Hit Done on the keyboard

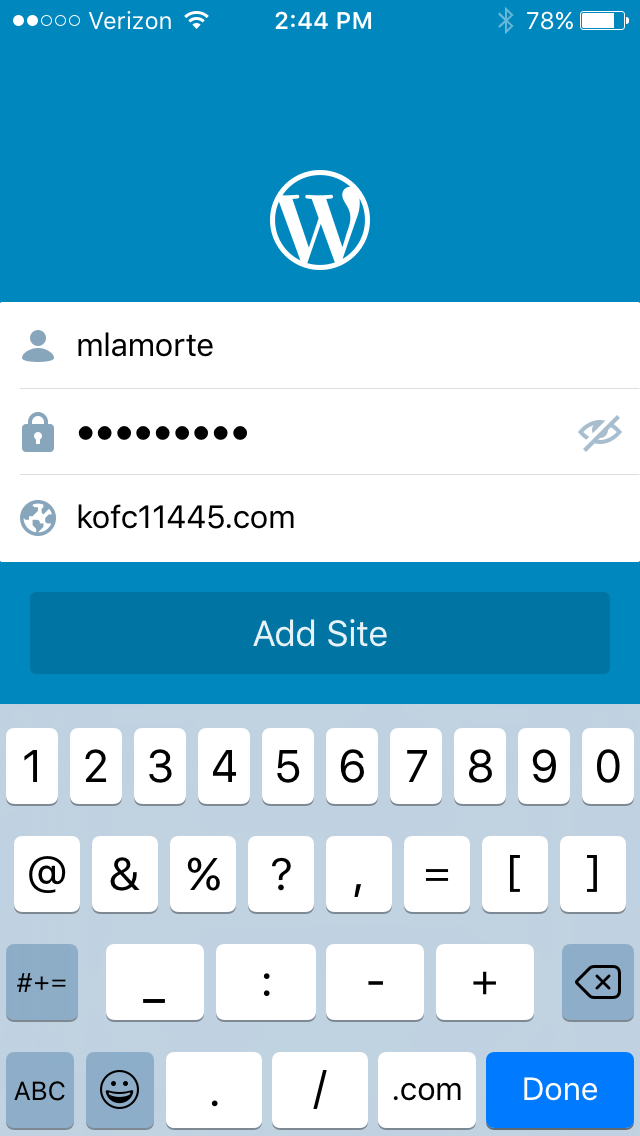pyautogui.click(x=560, y=1089)
